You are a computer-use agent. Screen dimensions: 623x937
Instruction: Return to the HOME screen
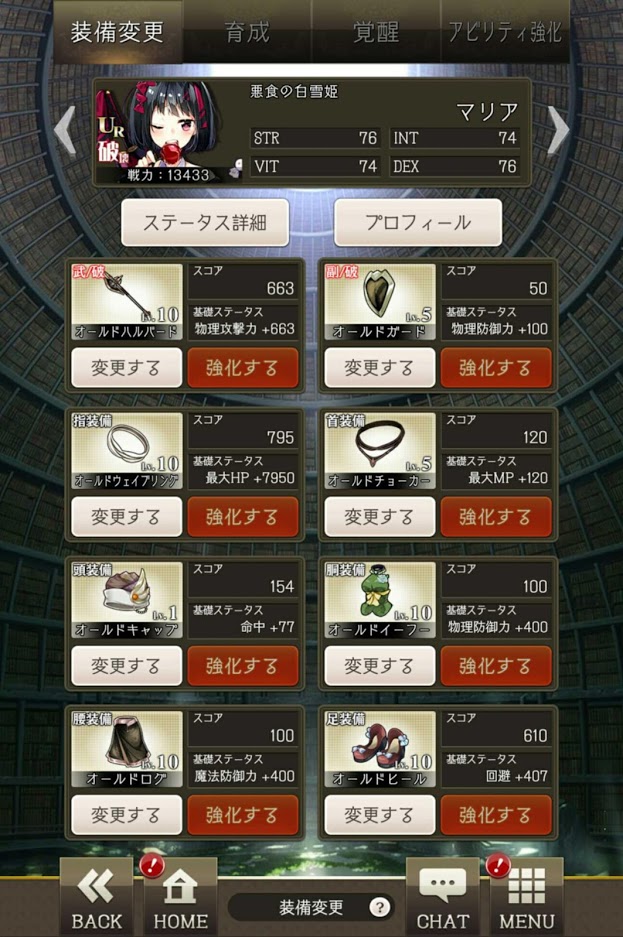click(x=180, y=898)
